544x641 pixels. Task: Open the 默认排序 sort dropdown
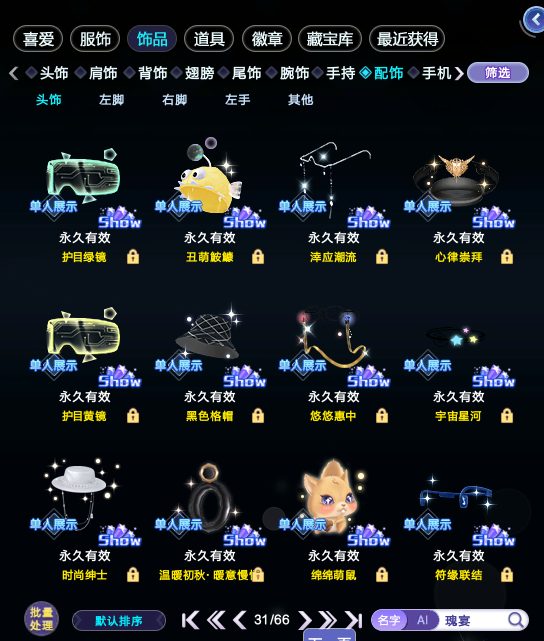pos(119,621)
